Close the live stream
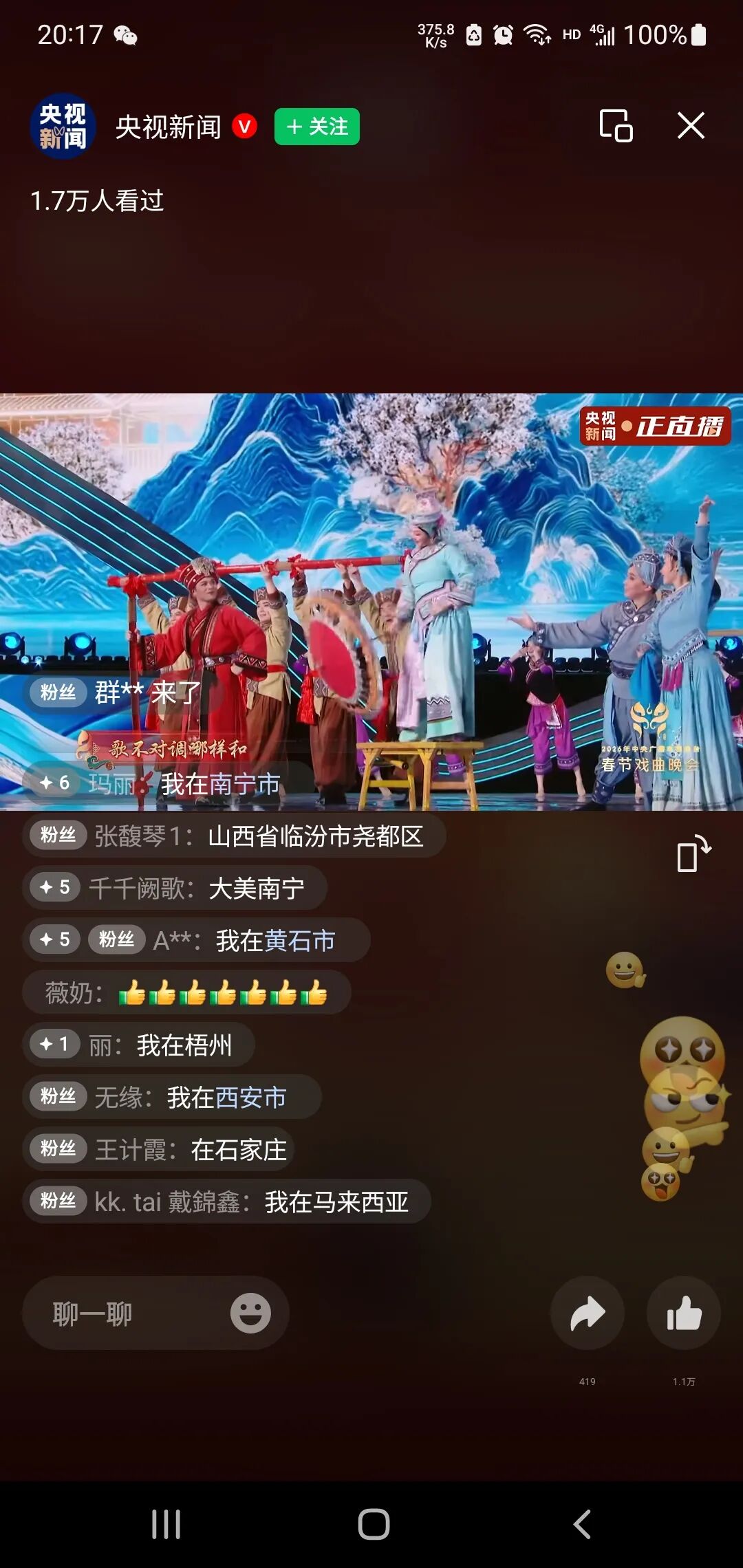The height and width of the screenshot is (1568, 743). pyautogui.click(x=691, y=126)
